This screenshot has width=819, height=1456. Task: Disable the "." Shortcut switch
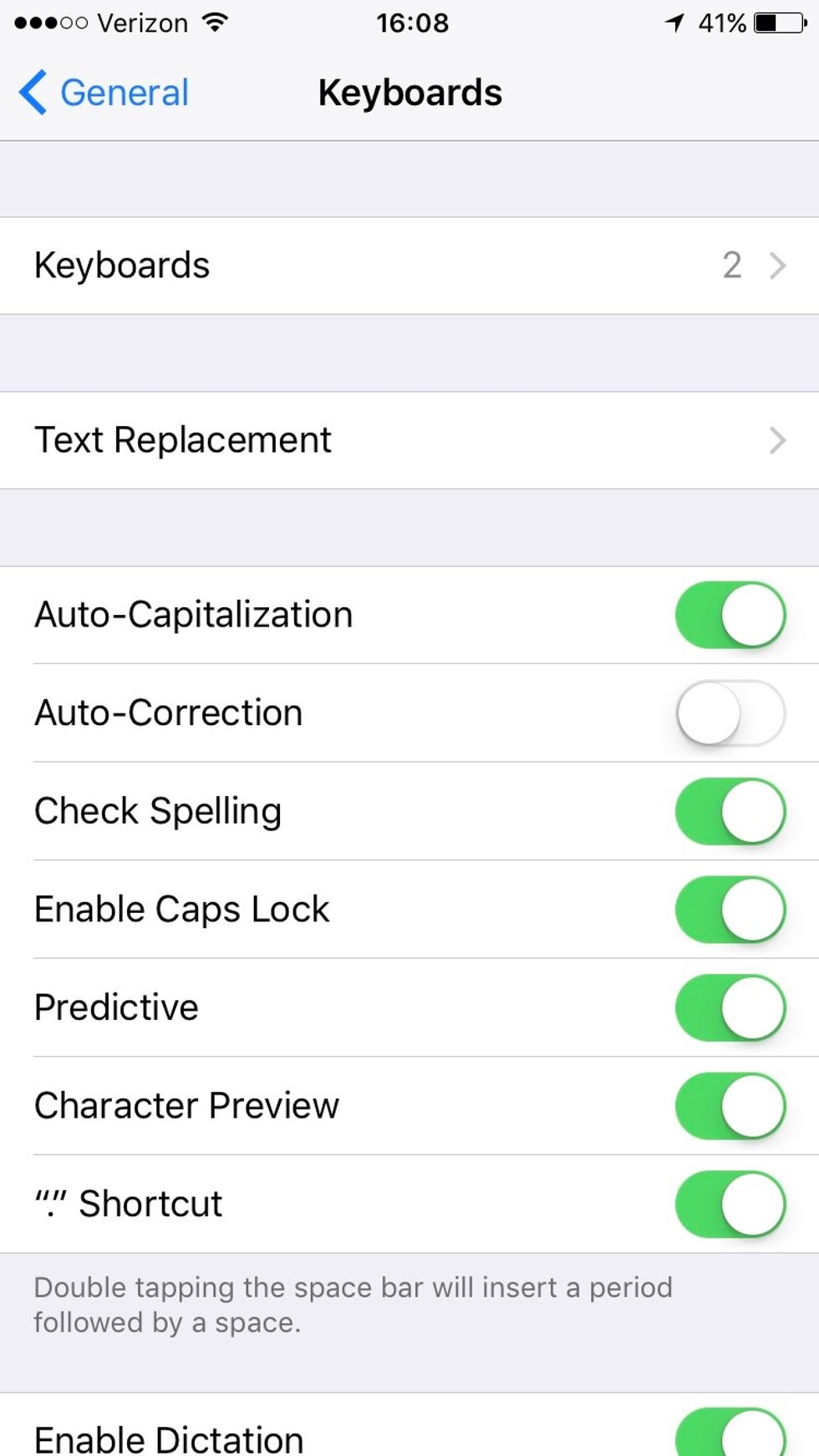pos(730,1204)
